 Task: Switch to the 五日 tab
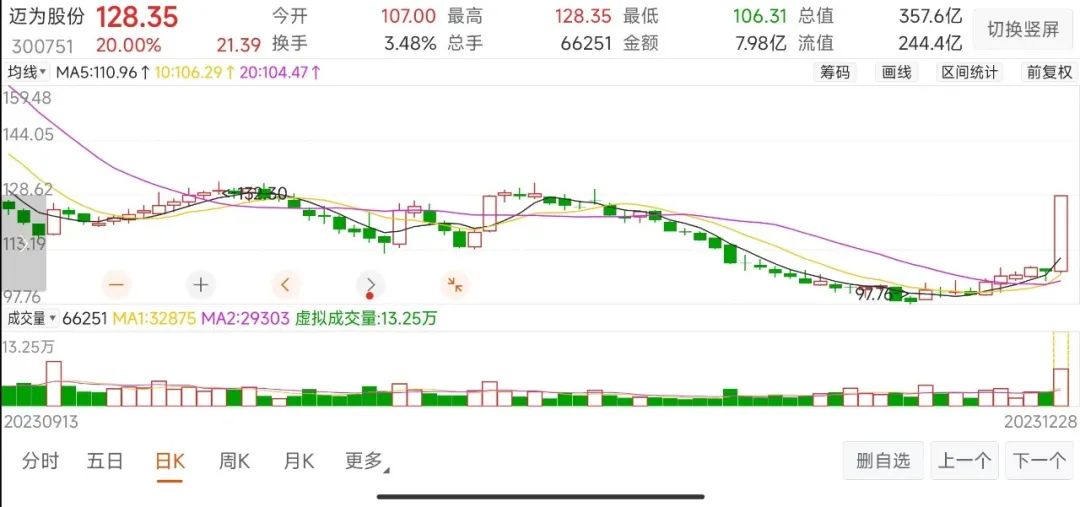point(104,461)
